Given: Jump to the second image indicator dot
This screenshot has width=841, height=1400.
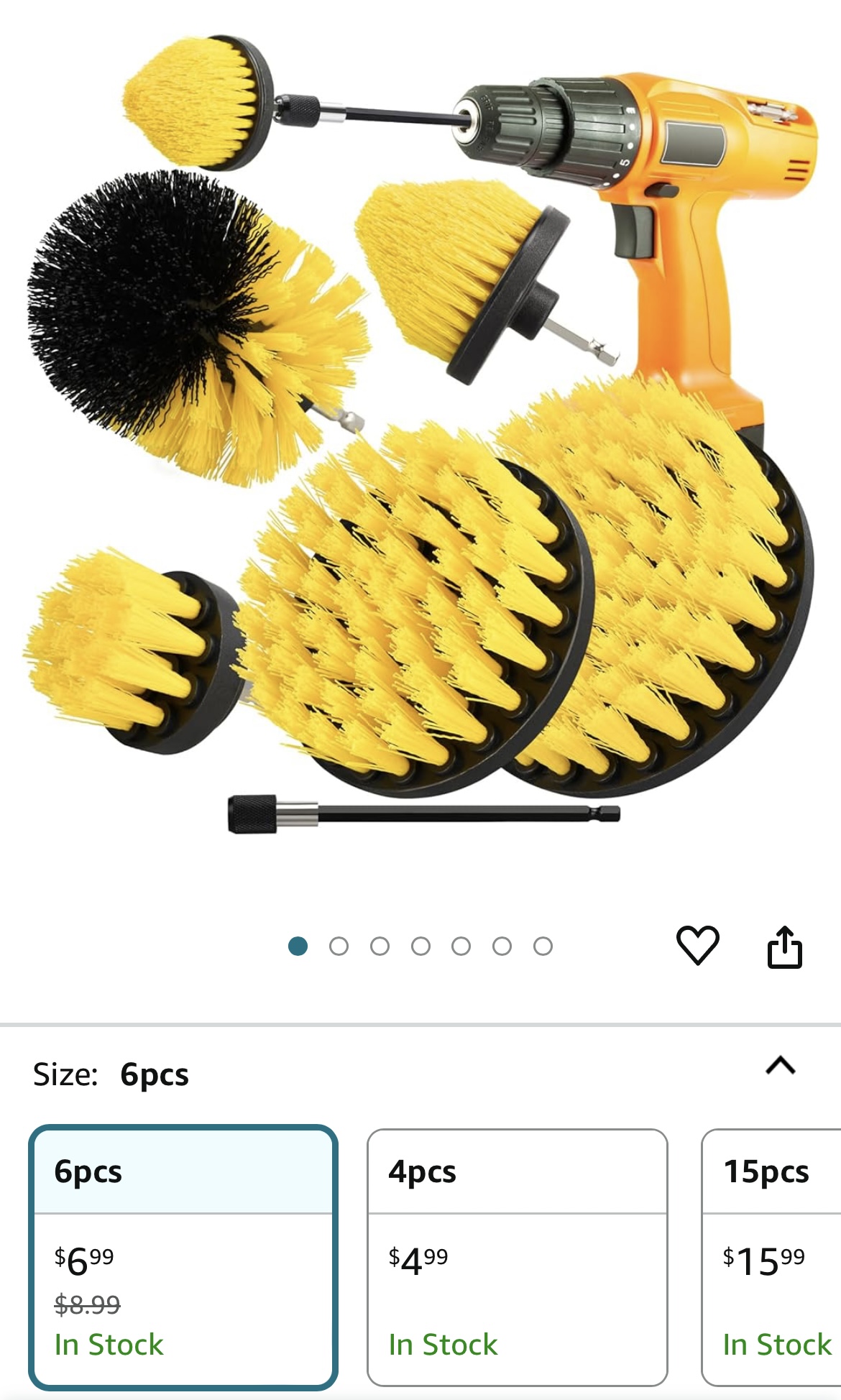Looking at the screenshot, I should click(339, 947).
